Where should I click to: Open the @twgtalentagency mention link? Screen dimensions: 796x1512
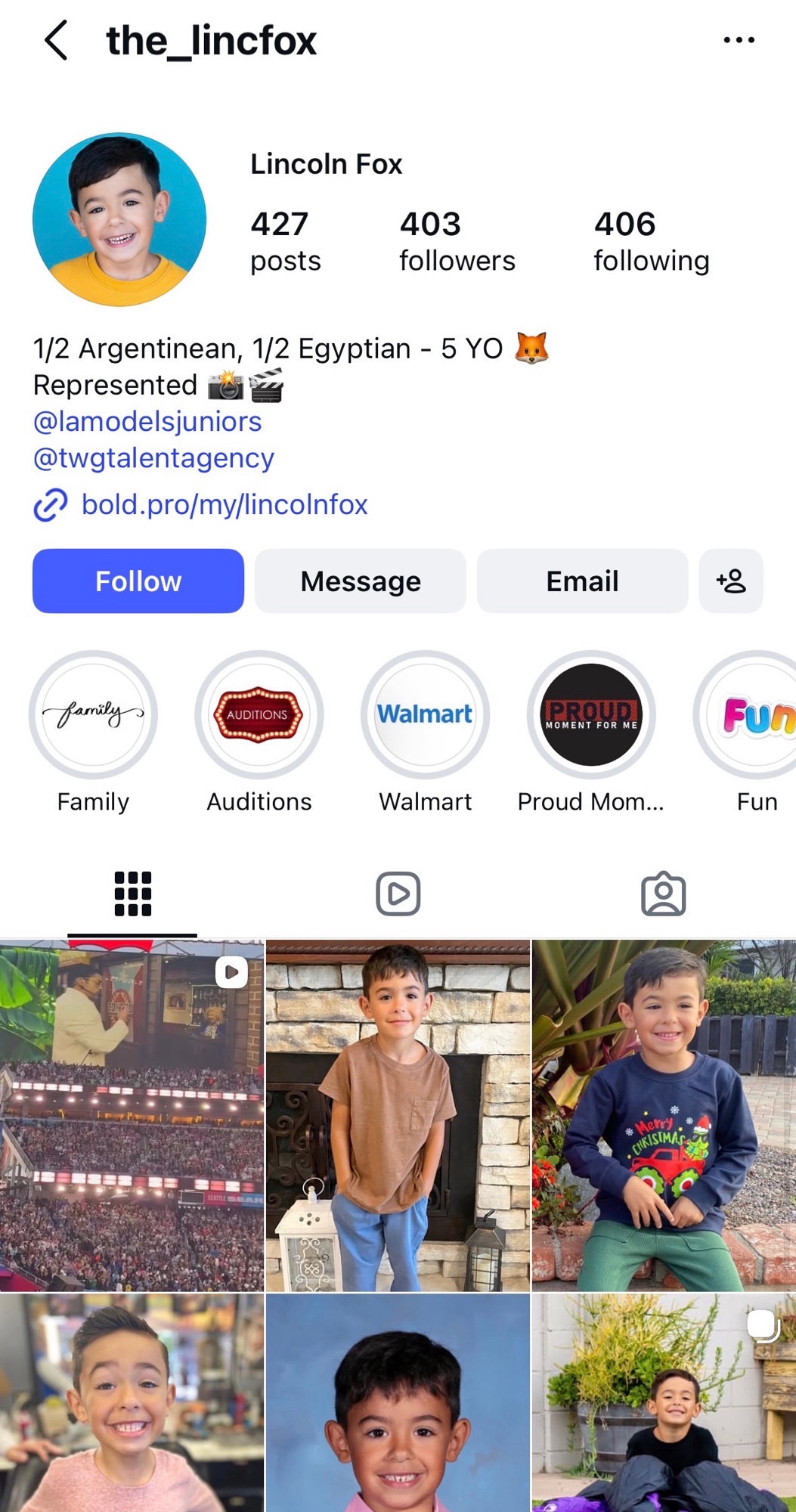[153, 458]
